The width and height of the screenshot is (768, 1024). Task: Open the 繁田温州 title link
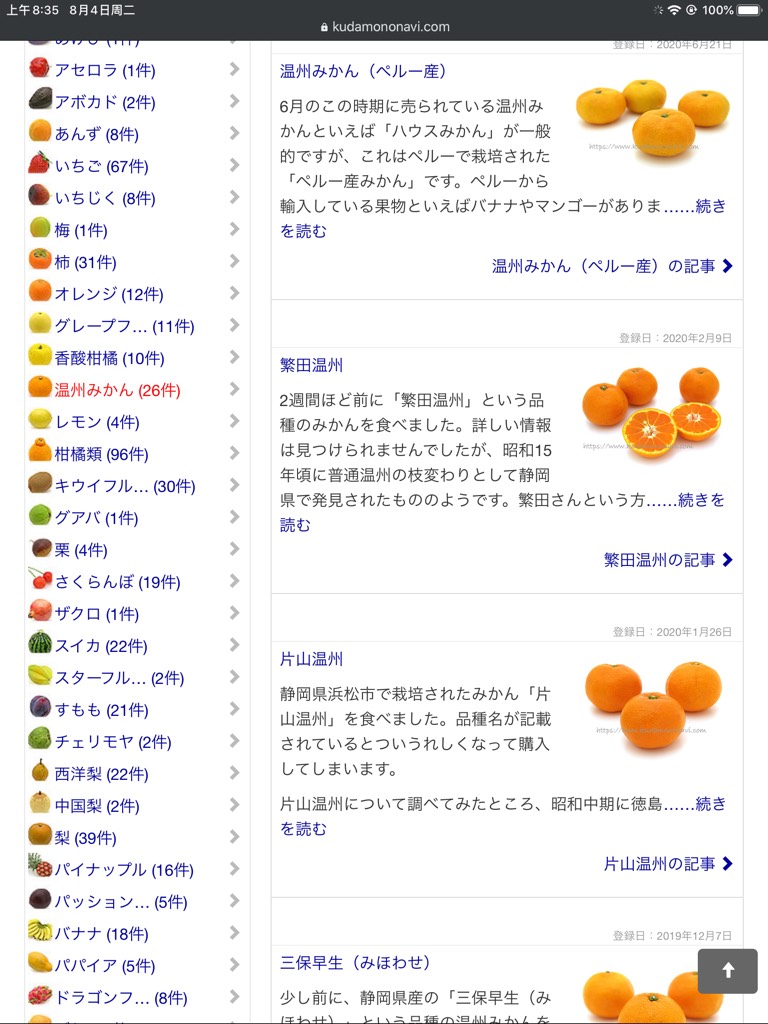pyautogui.click(x=311, y=365)
